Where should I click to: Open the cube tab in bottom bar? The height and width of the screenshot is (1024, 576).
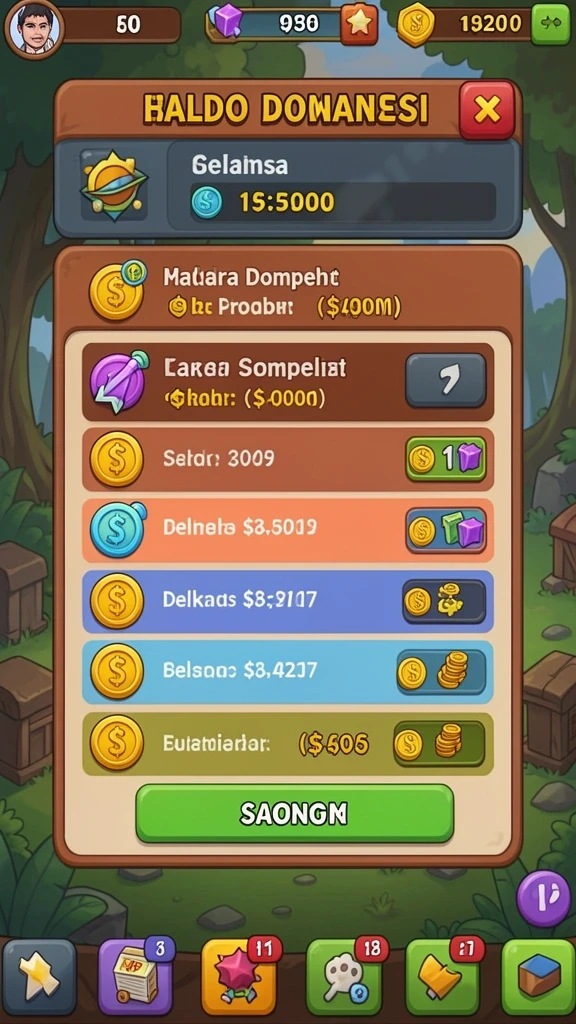pos(538,977)
